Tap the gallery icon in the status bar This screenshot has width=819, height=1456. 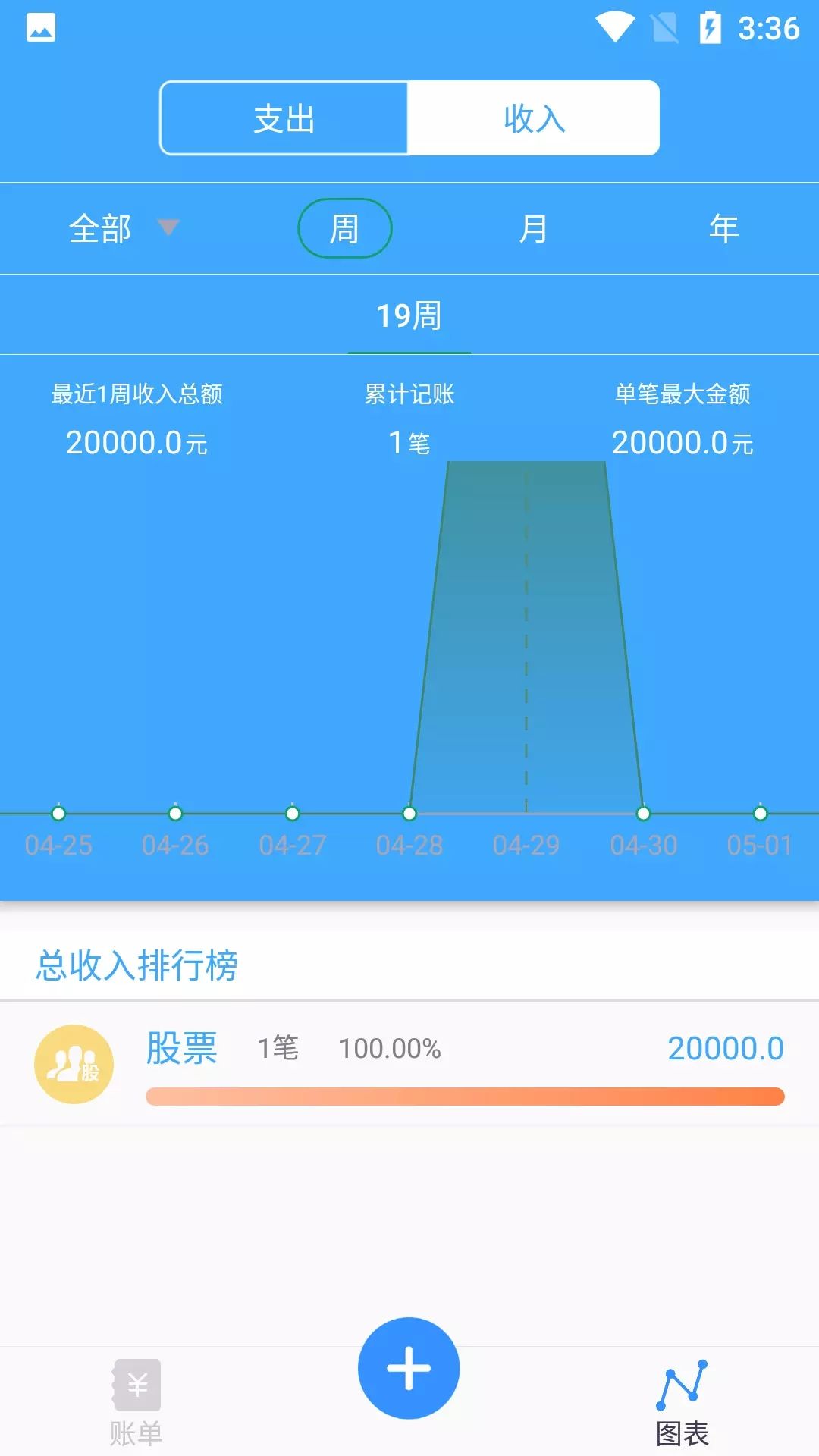[42, 27]
